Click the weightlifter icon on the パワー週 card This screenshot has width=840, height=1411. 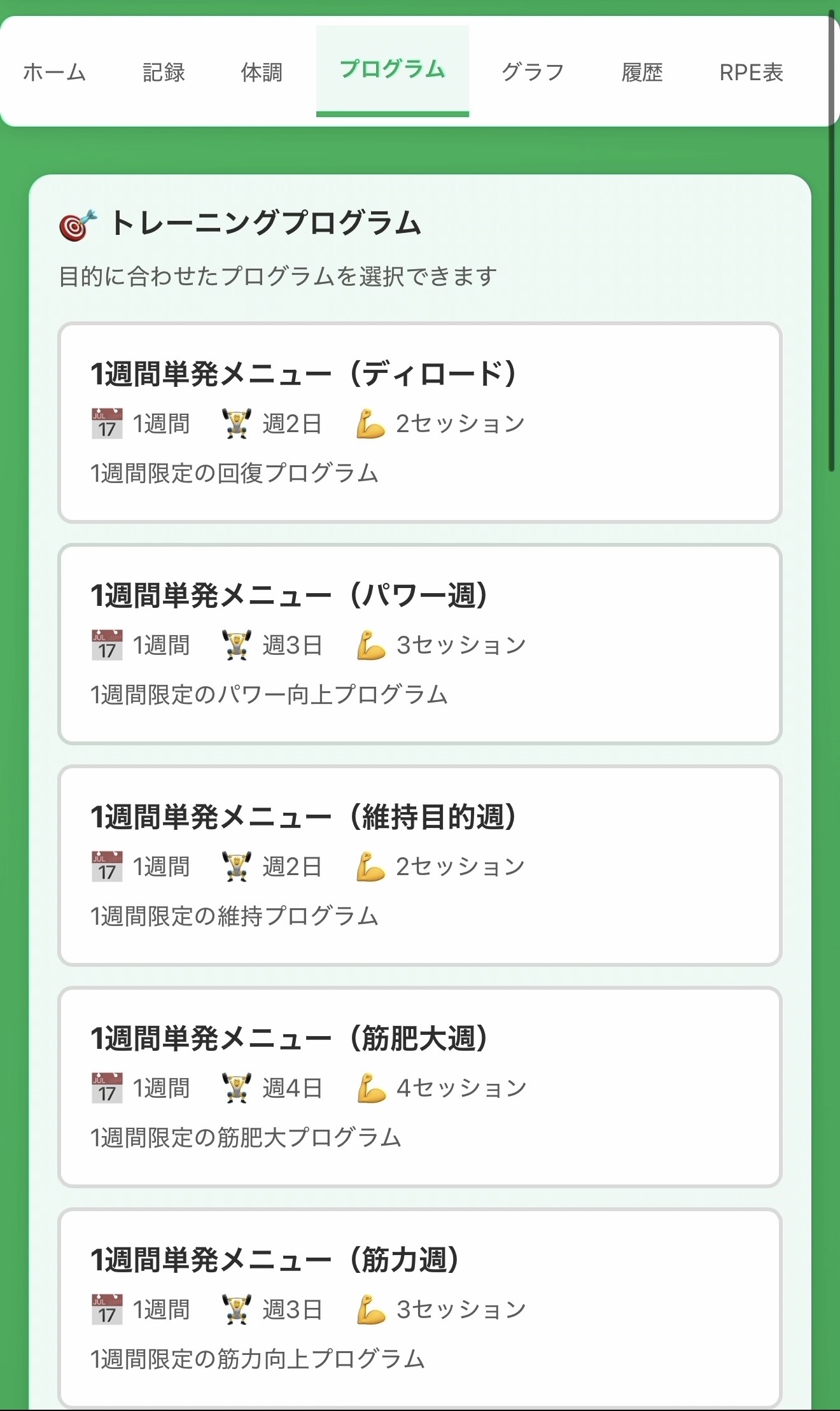click(x=238, y=644)
